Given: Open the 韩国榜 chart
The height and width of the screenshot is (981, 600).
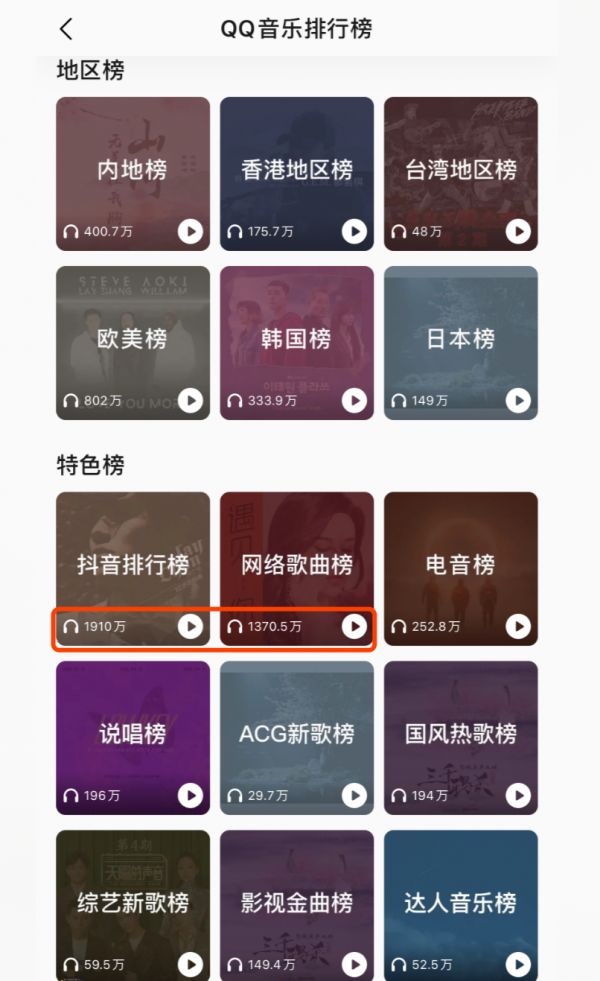Looking at the screenshot, I should tap(297, 338).
